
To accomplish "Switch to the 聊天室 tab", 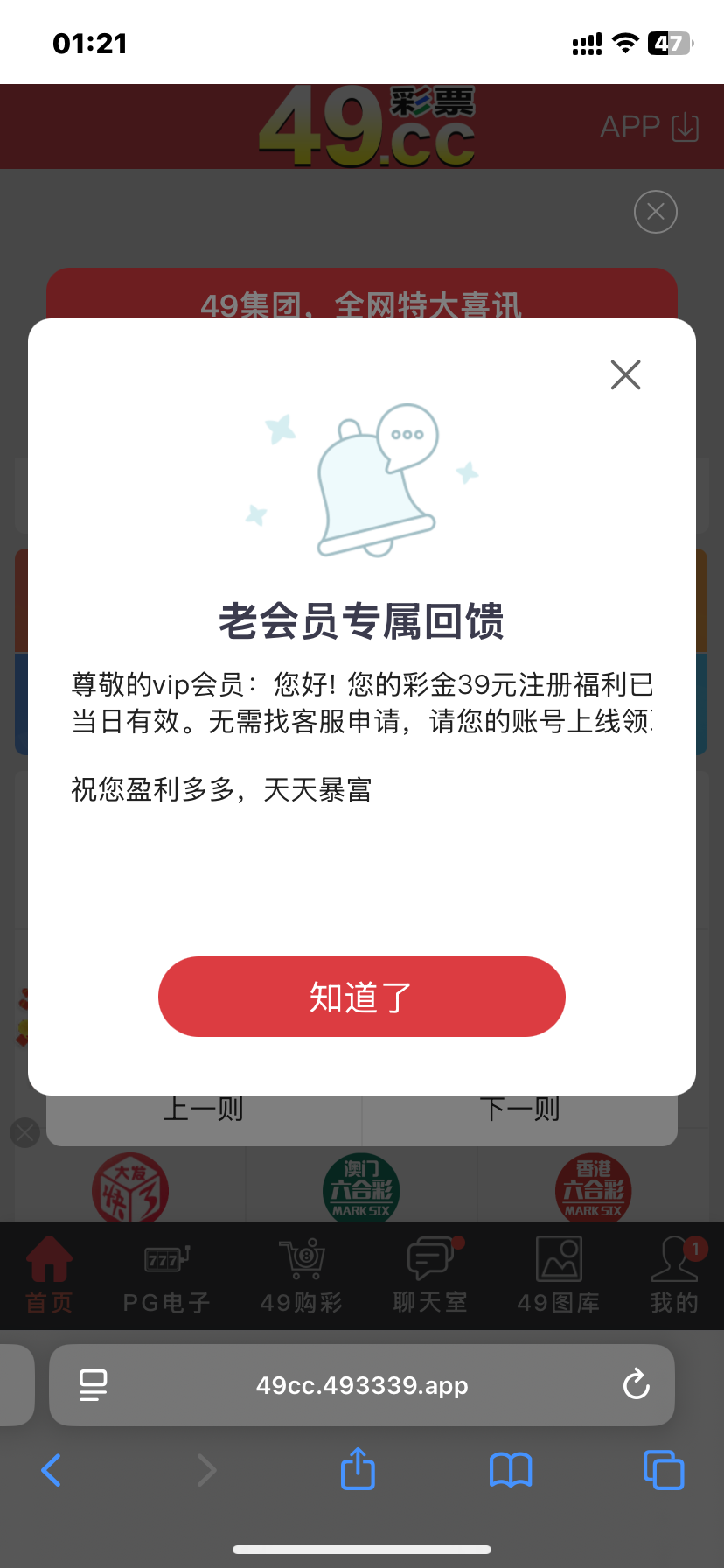I will tap(430, 1276).
